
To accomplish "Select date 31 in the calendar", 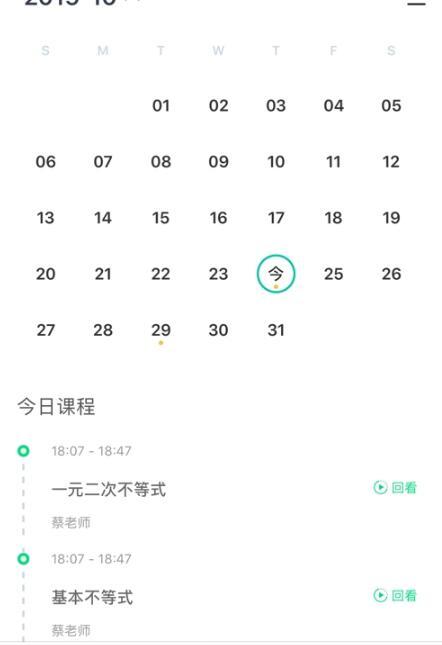I will click(x=276, y=330).
